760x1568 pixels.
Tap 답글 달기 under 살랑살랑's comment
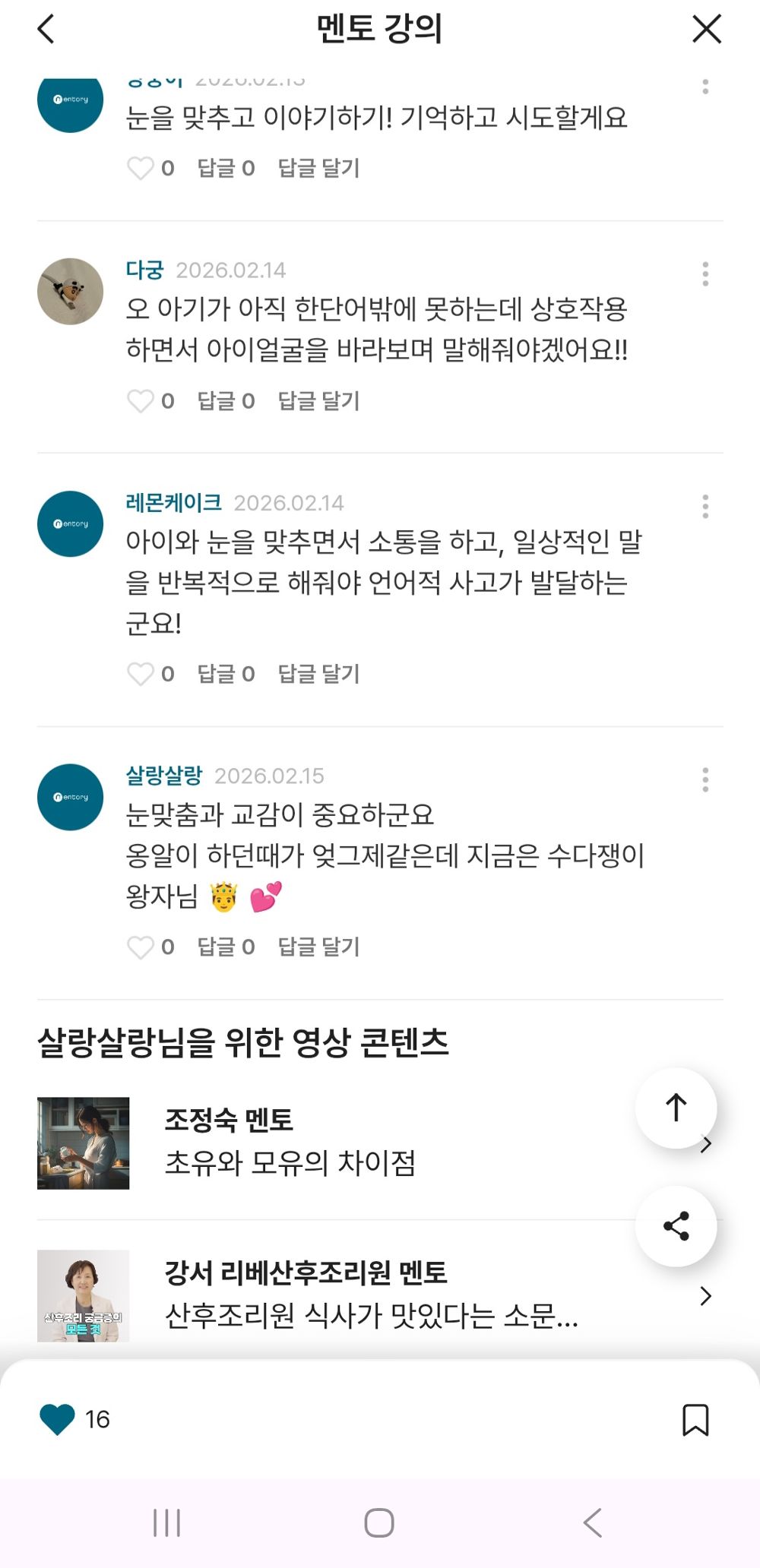click(x=320, y=947)
